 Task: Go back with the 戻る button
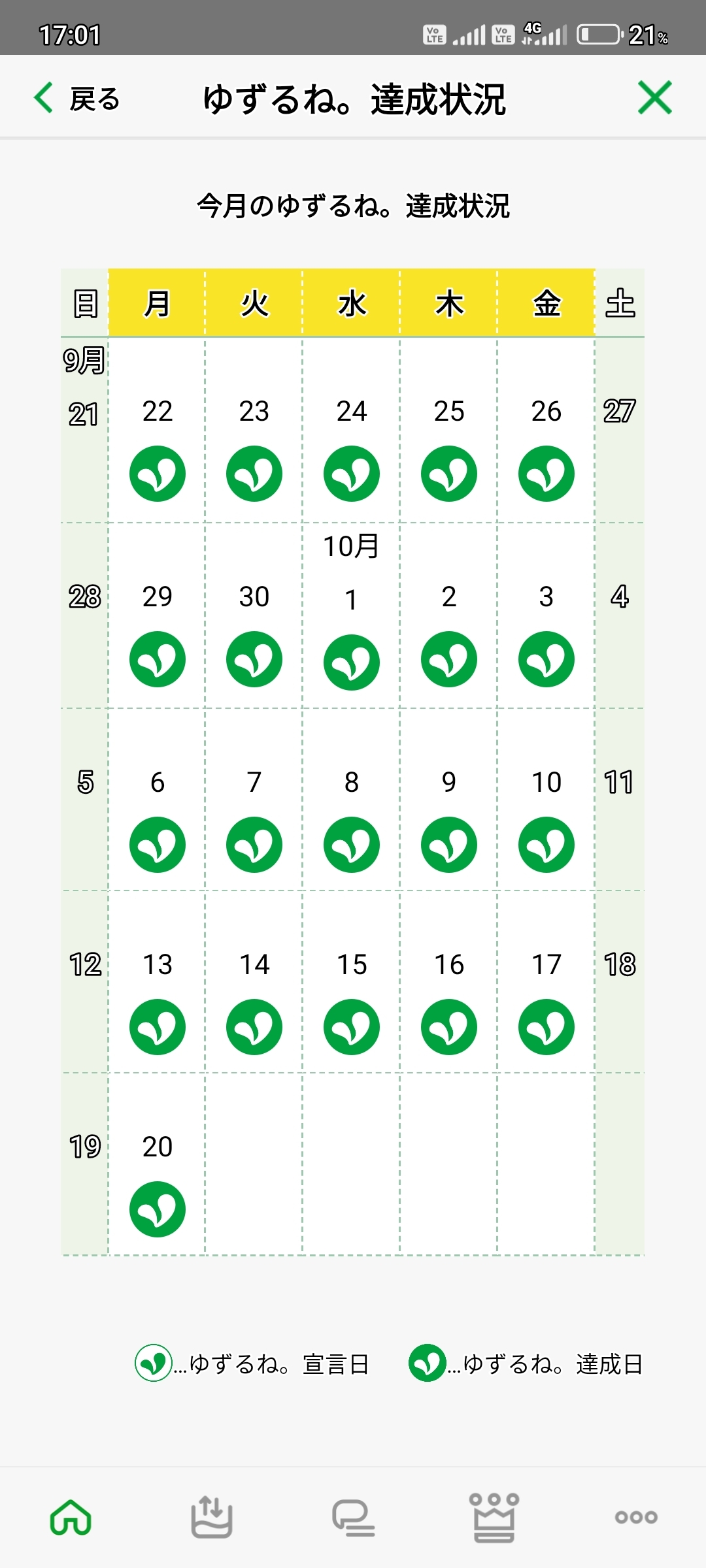tap(77, 99)
